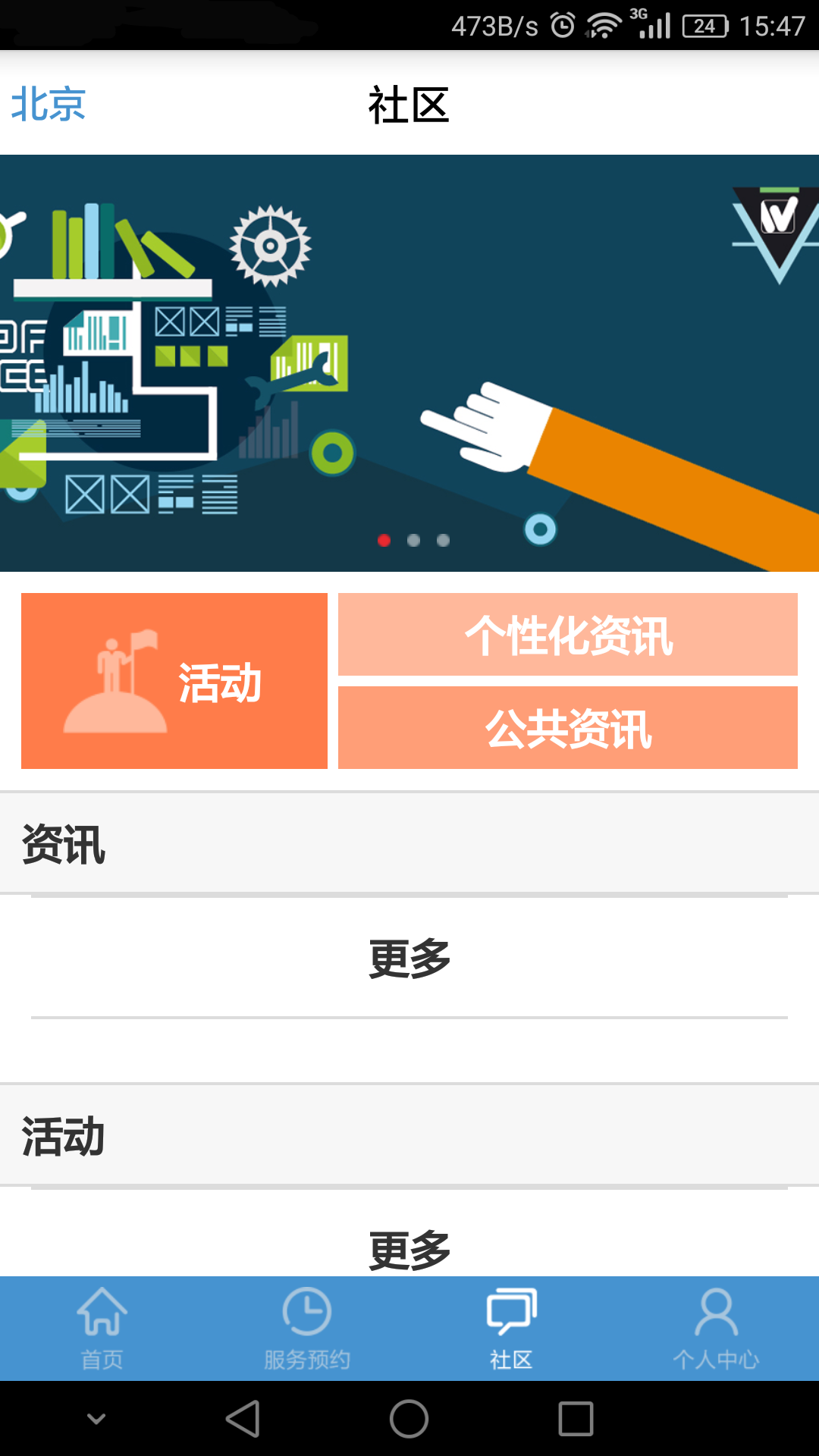Go to 个人中心 tab
The height and width of the screenshot is (1456, 819).
(716, 1329)
